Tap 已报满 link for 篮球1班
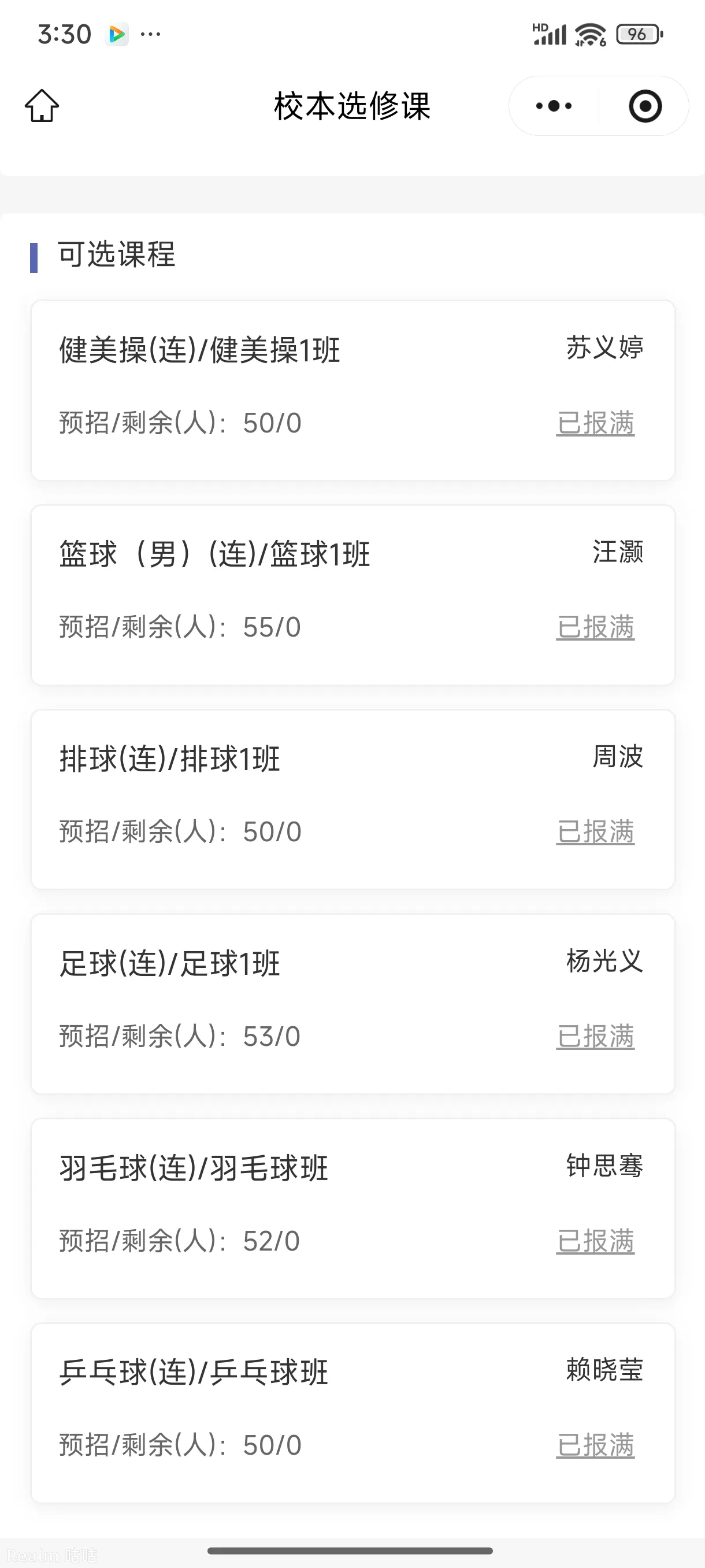This screenshot has width=705, height=1568. [595, 627]
